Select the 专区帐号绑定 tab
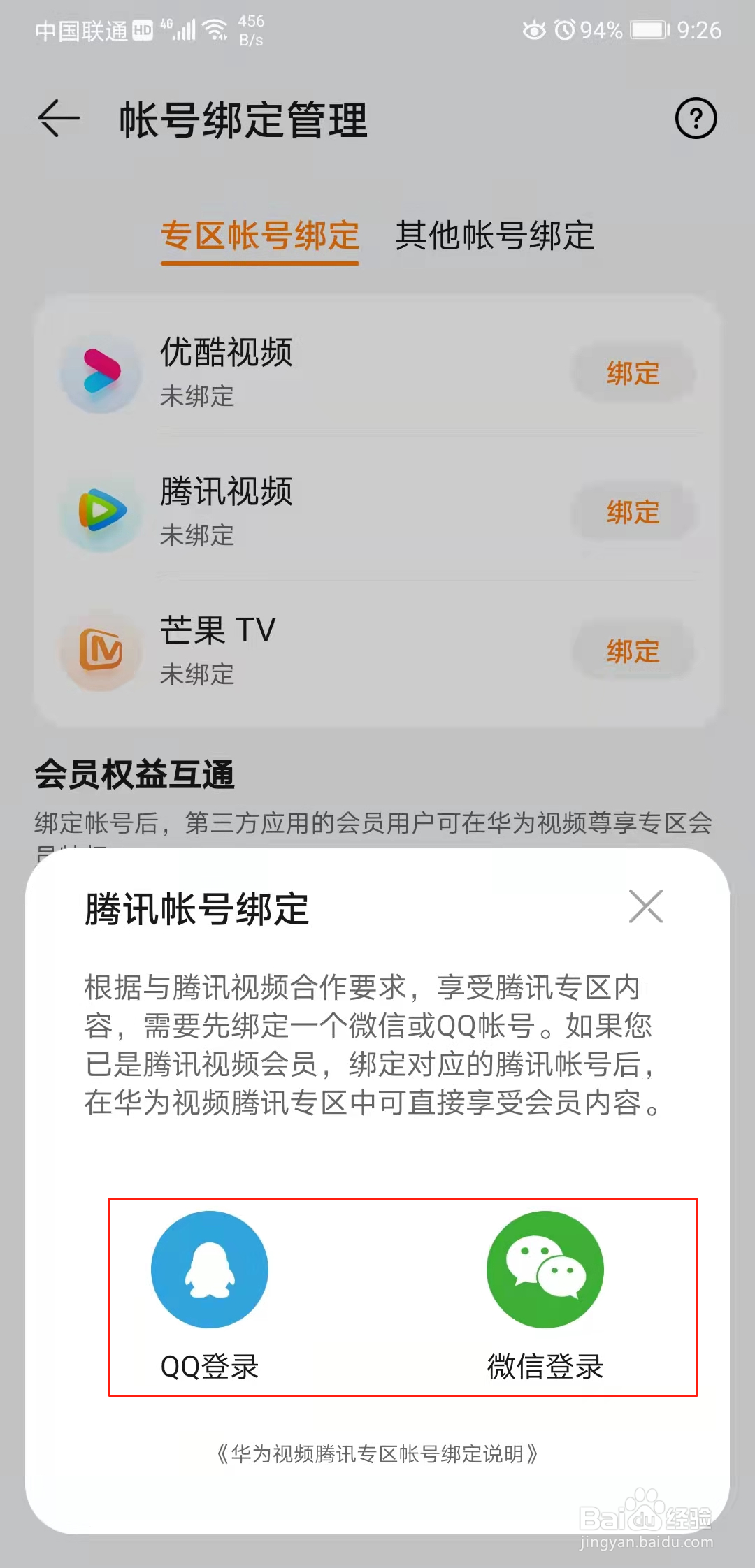The height and width of the screenshot is (1568, 755). pyautogui.click(x=260, y=236)
